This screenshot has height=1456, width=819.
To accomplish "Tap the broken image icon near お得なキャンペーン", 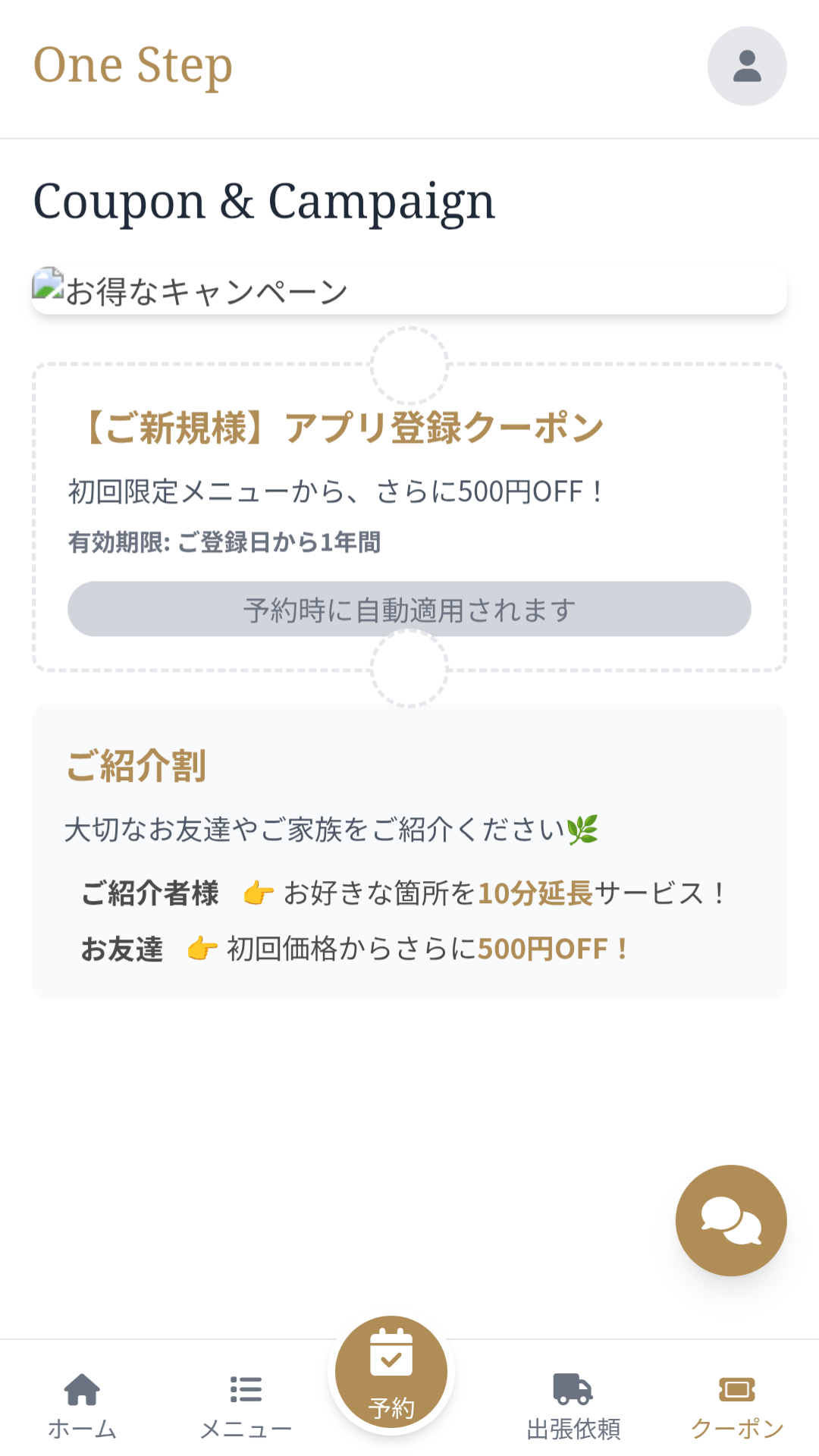I will click(x=47, y=287).
